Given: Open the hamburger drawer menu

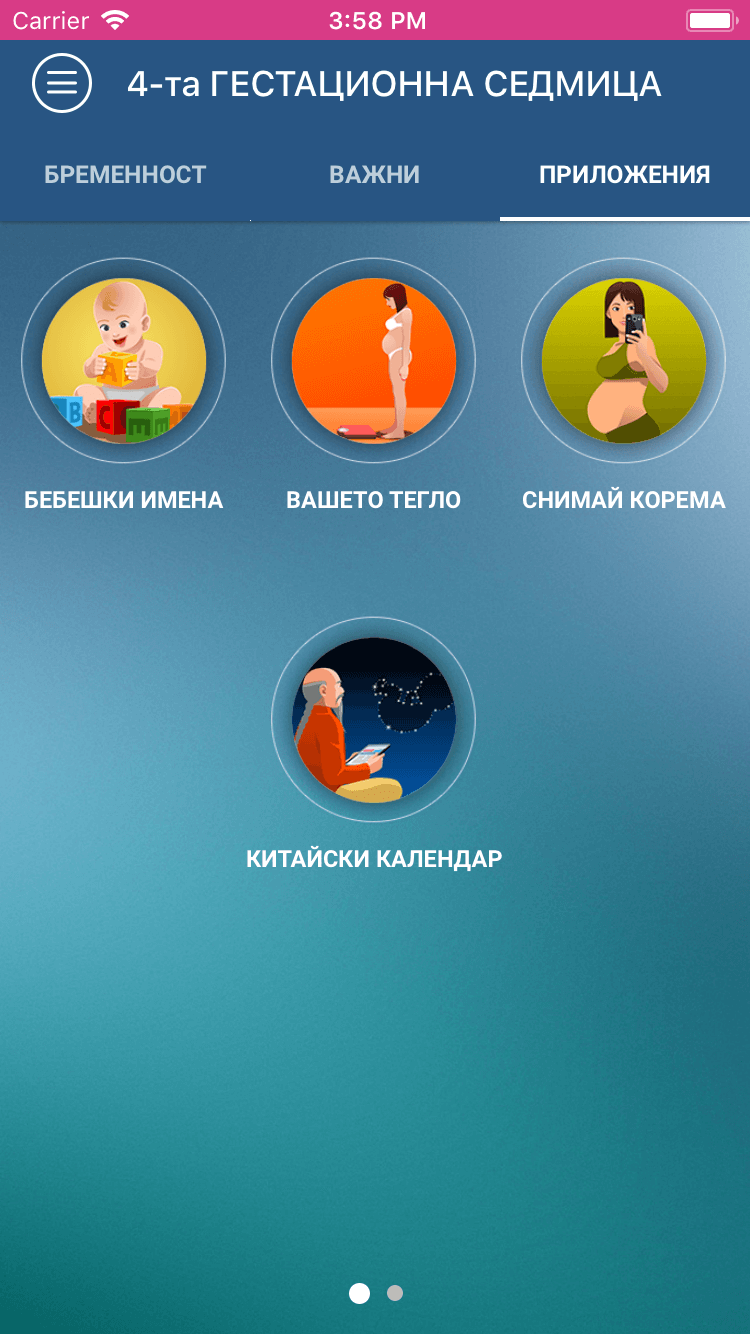Looking at the screenshot, I should pos(62,84).
